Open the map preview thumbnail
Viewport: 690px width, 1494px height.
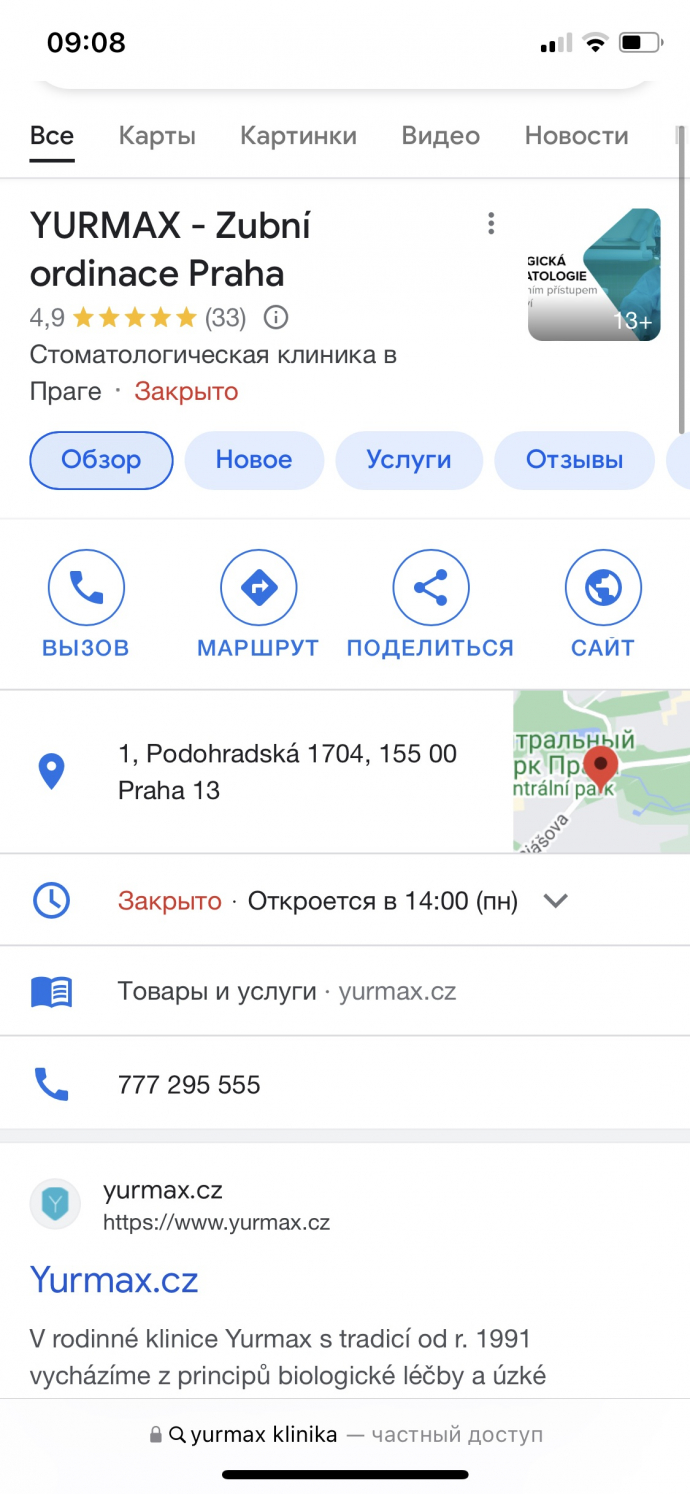click(x=601, y=772)
